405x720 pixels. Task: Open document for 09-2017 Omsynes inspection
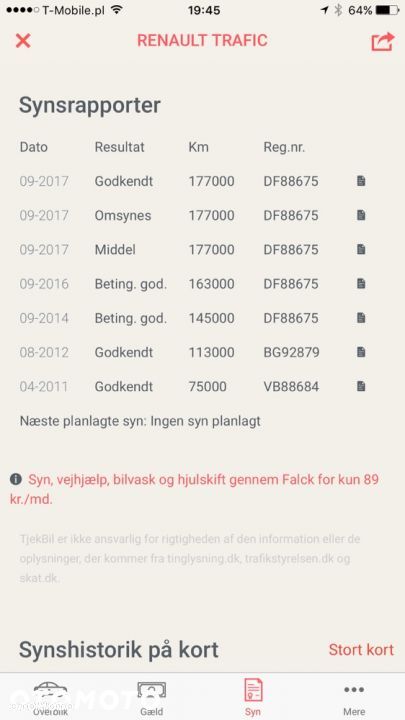click(361, 215)
